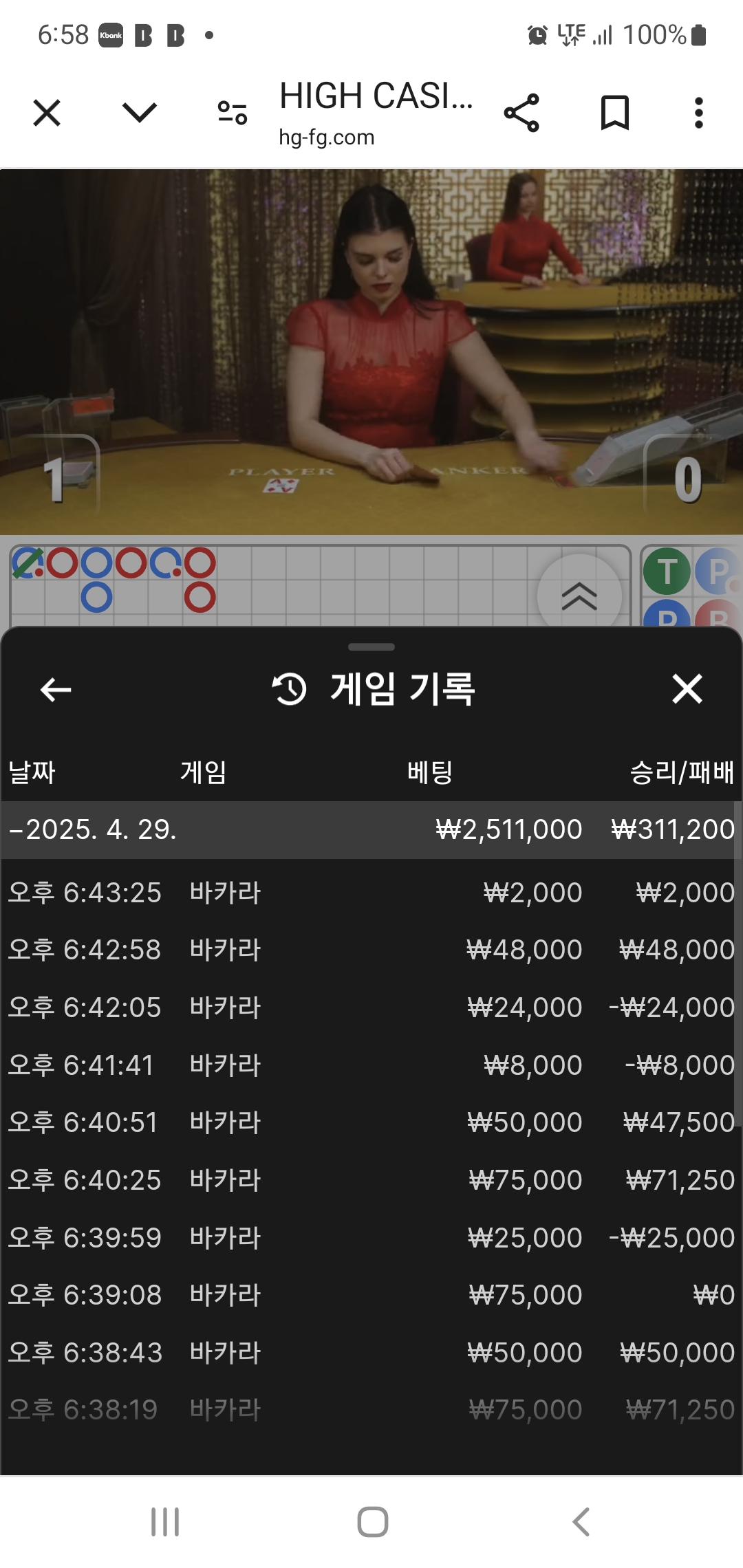
Task: Go back from the game history panel
Action: point(56,689)
